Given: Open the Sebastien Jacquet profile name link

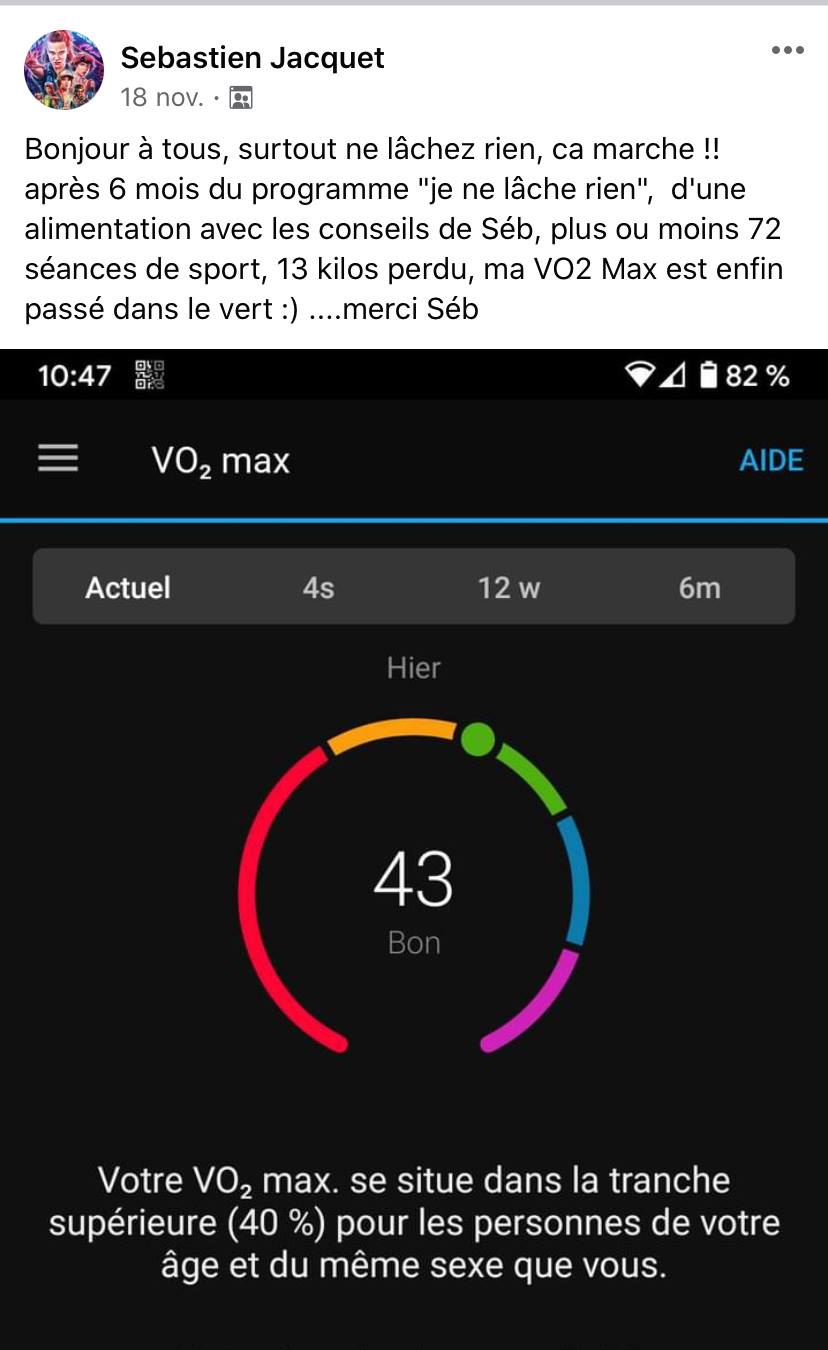Looking at the screenshot, I should [x=252, y=58].
